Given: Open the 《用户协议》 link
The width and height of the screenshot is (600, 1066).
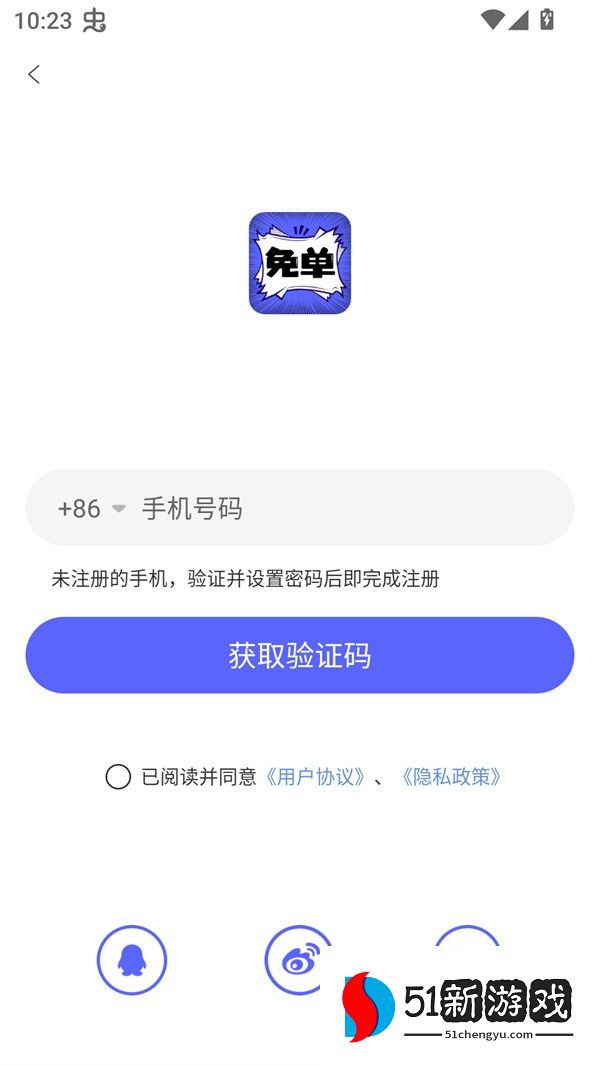Looking at the screenshot, I should [x=315, y=777].
